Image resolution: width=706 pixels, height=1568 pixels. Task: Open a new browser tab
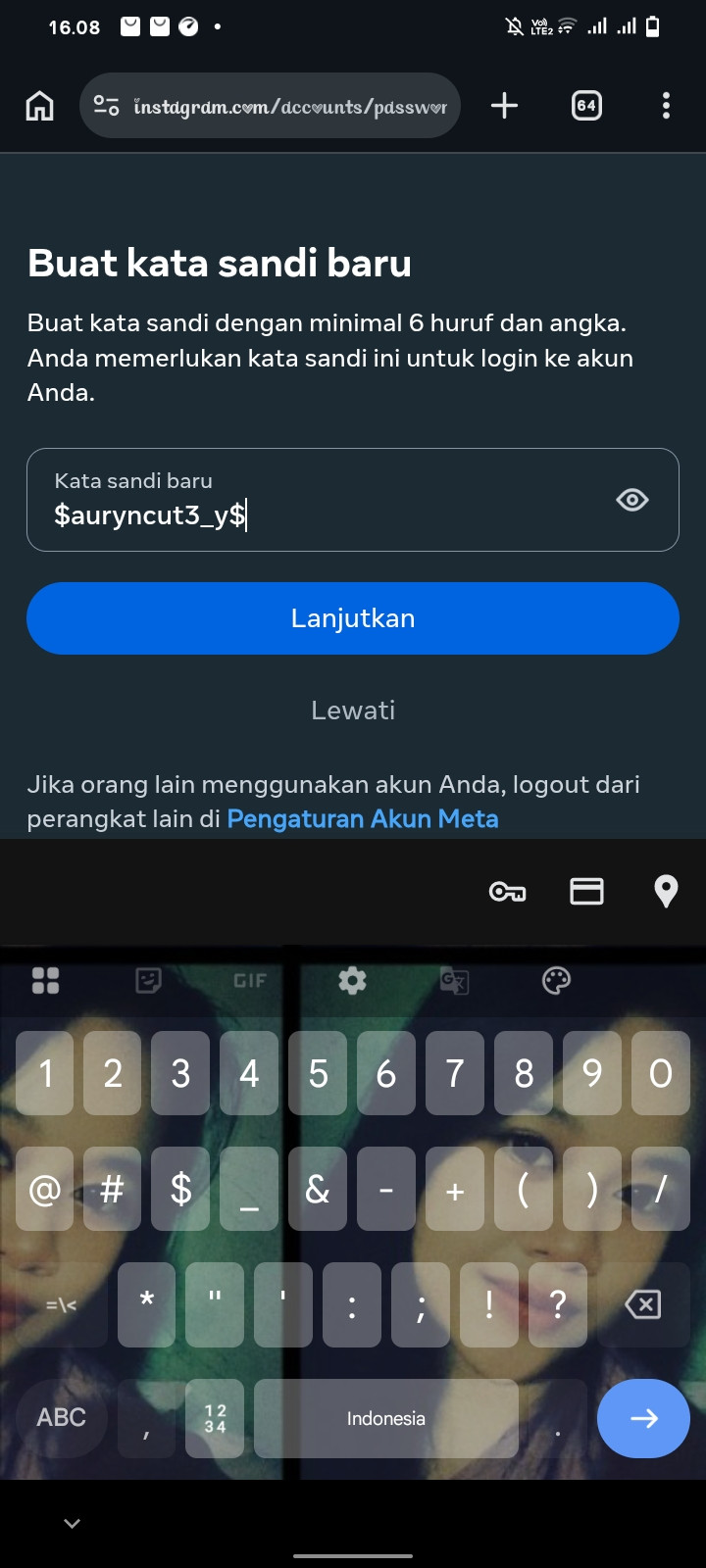pyautogui.click(x=504, y=106)
